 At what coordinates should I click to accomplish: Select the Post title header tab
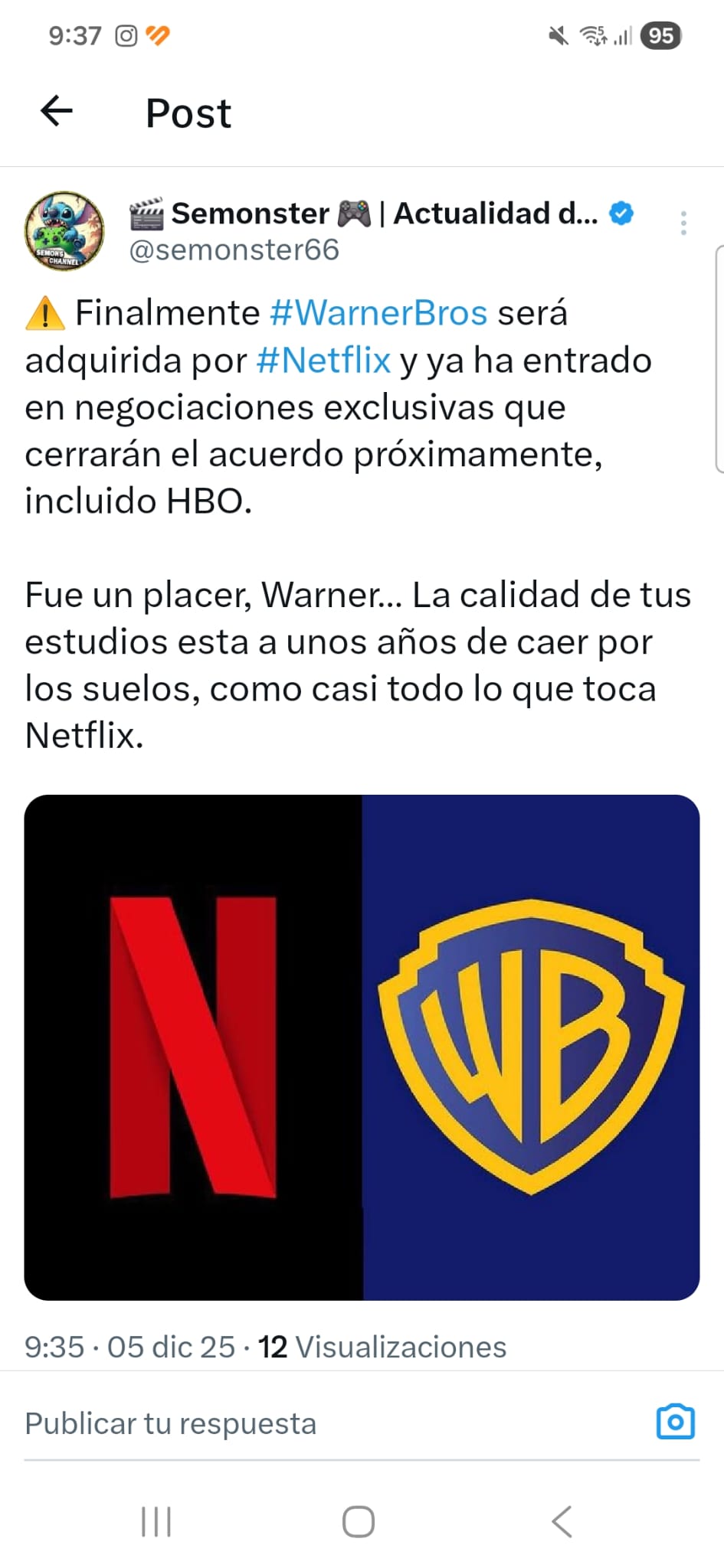pos(188,113)
